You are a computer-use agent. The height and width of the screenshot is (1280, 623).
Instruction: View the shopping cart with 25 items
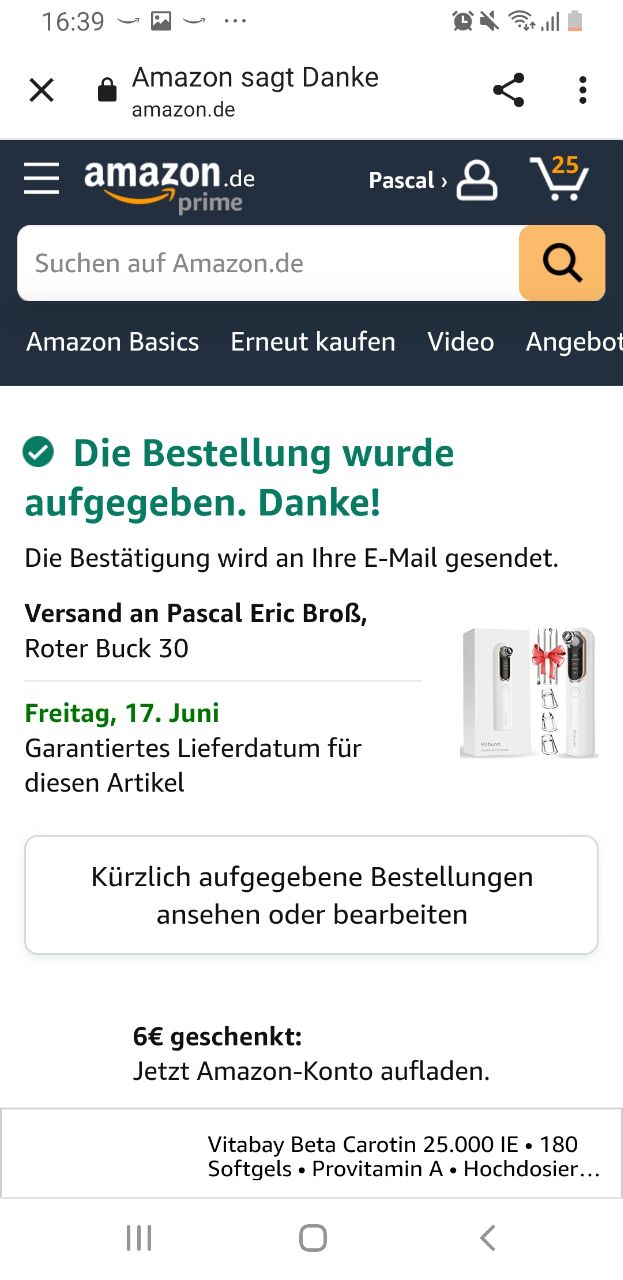(559, 179)
